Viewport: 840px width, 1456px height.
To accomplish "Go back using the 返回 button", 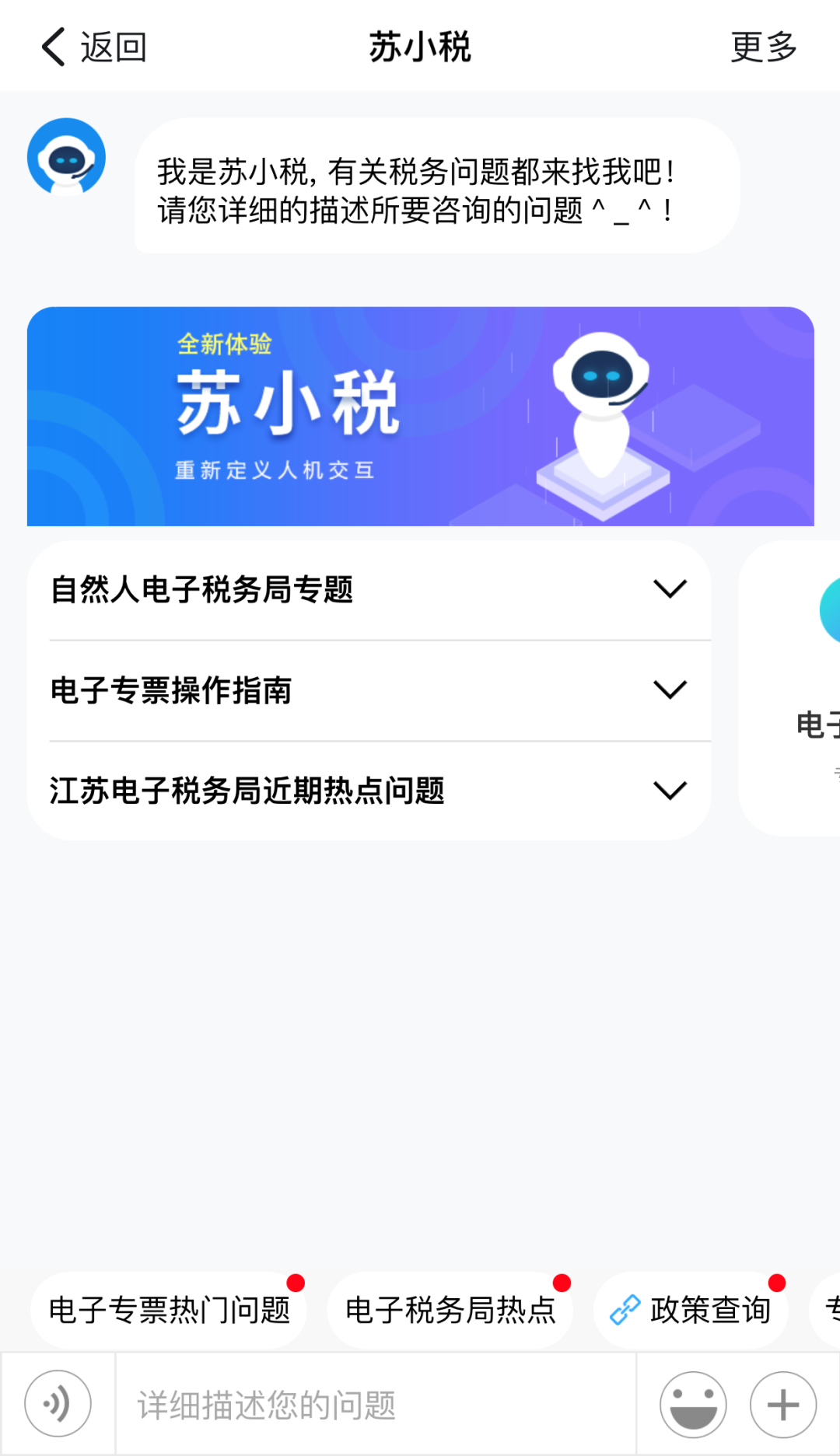I will click(x=93, y=47).
